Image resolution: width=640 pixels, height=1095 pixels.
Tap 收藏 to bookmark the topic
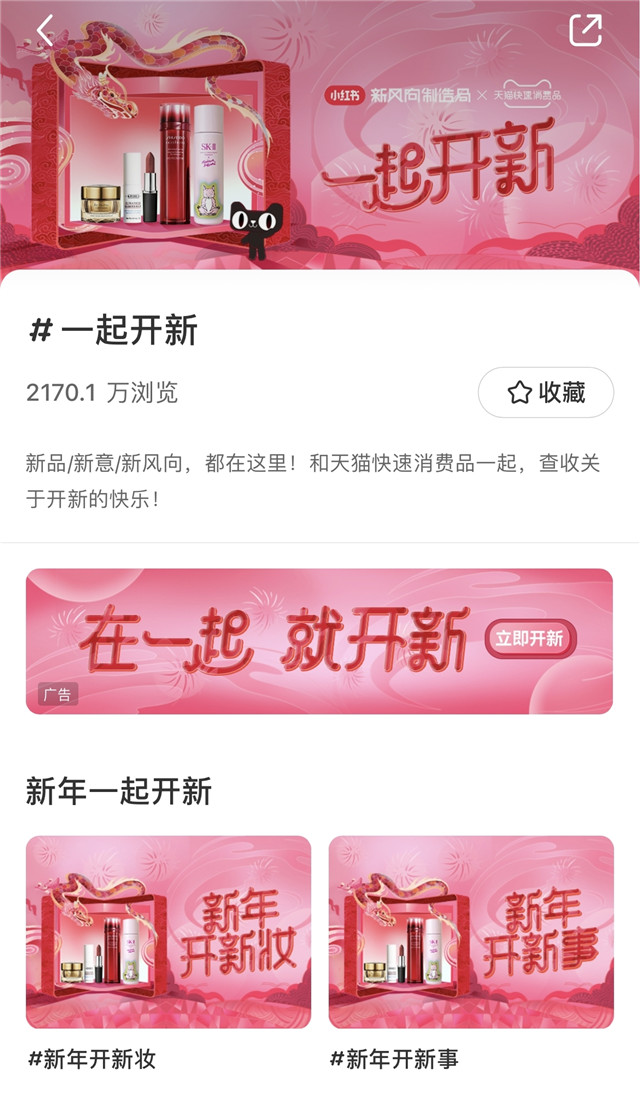coord(546,392)
